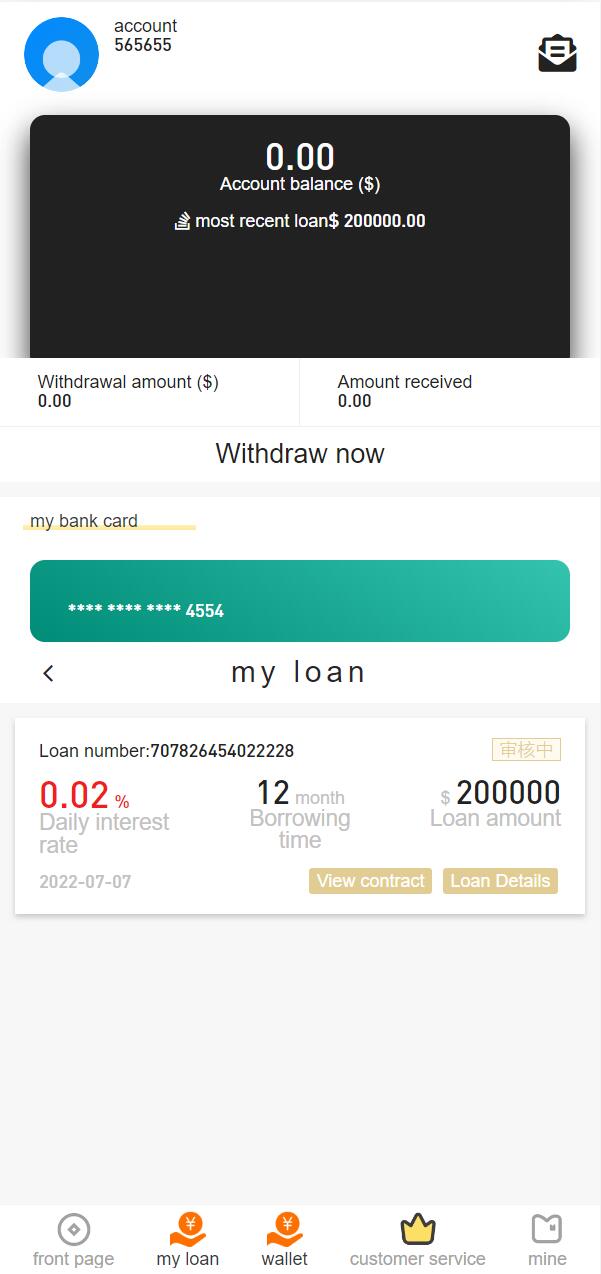Switch to the my loan tab

tap(188, 1240)
